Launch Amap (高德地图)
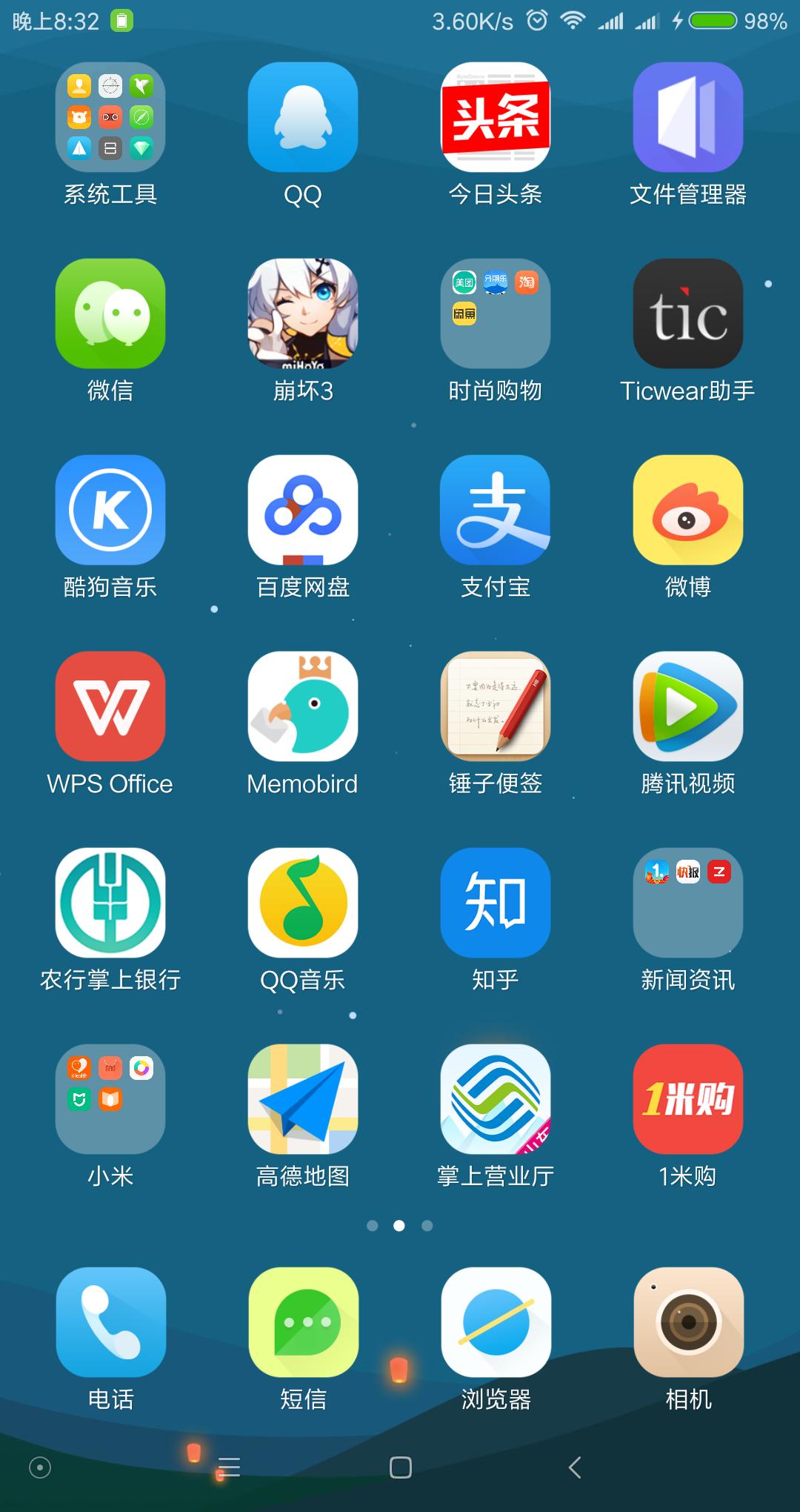This screenshot has height=1512, width=800. point(302,1099)
